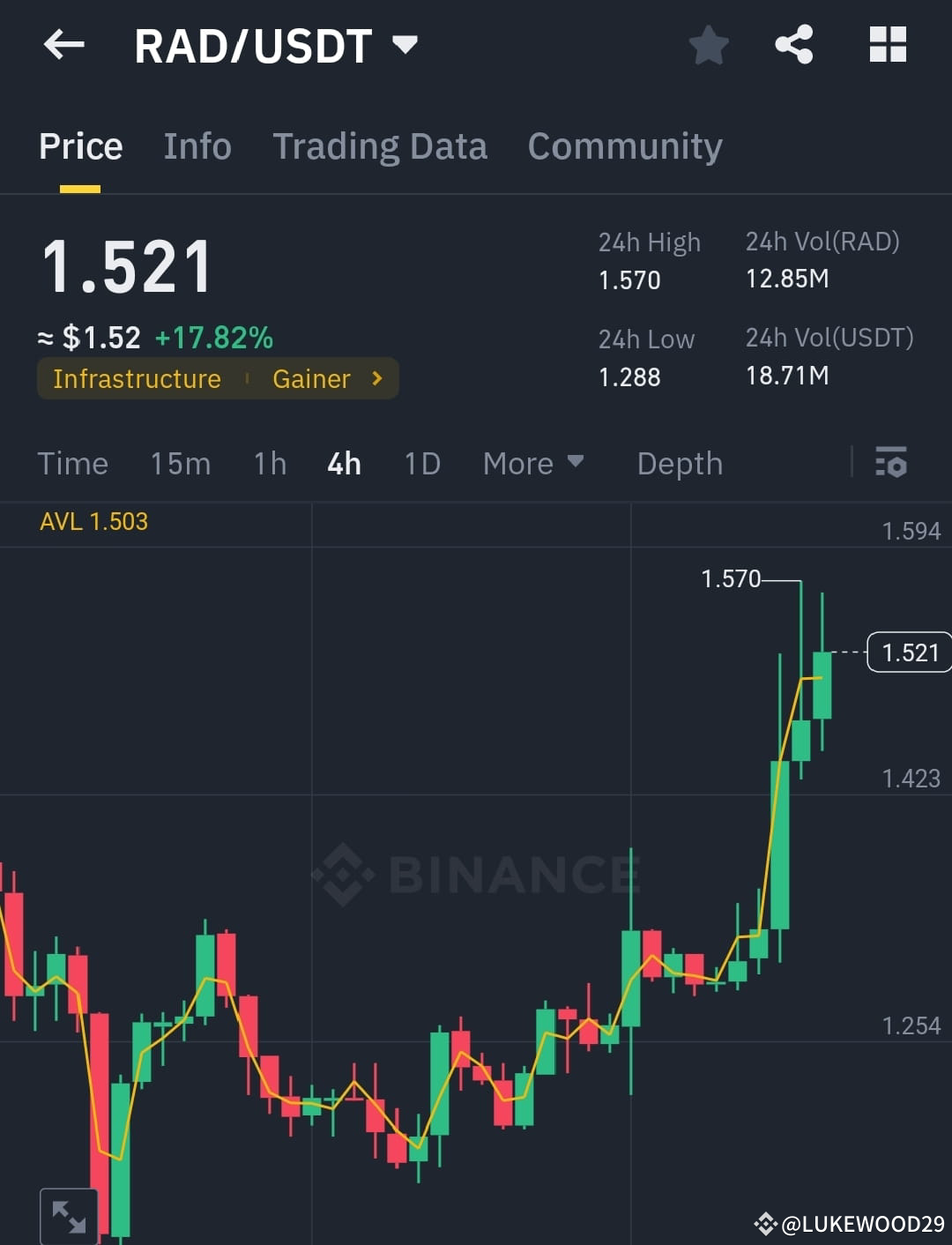Open the Gainer tag details chevron
The width and height of the screenshot is (952, 1245).
pos(376,378)
